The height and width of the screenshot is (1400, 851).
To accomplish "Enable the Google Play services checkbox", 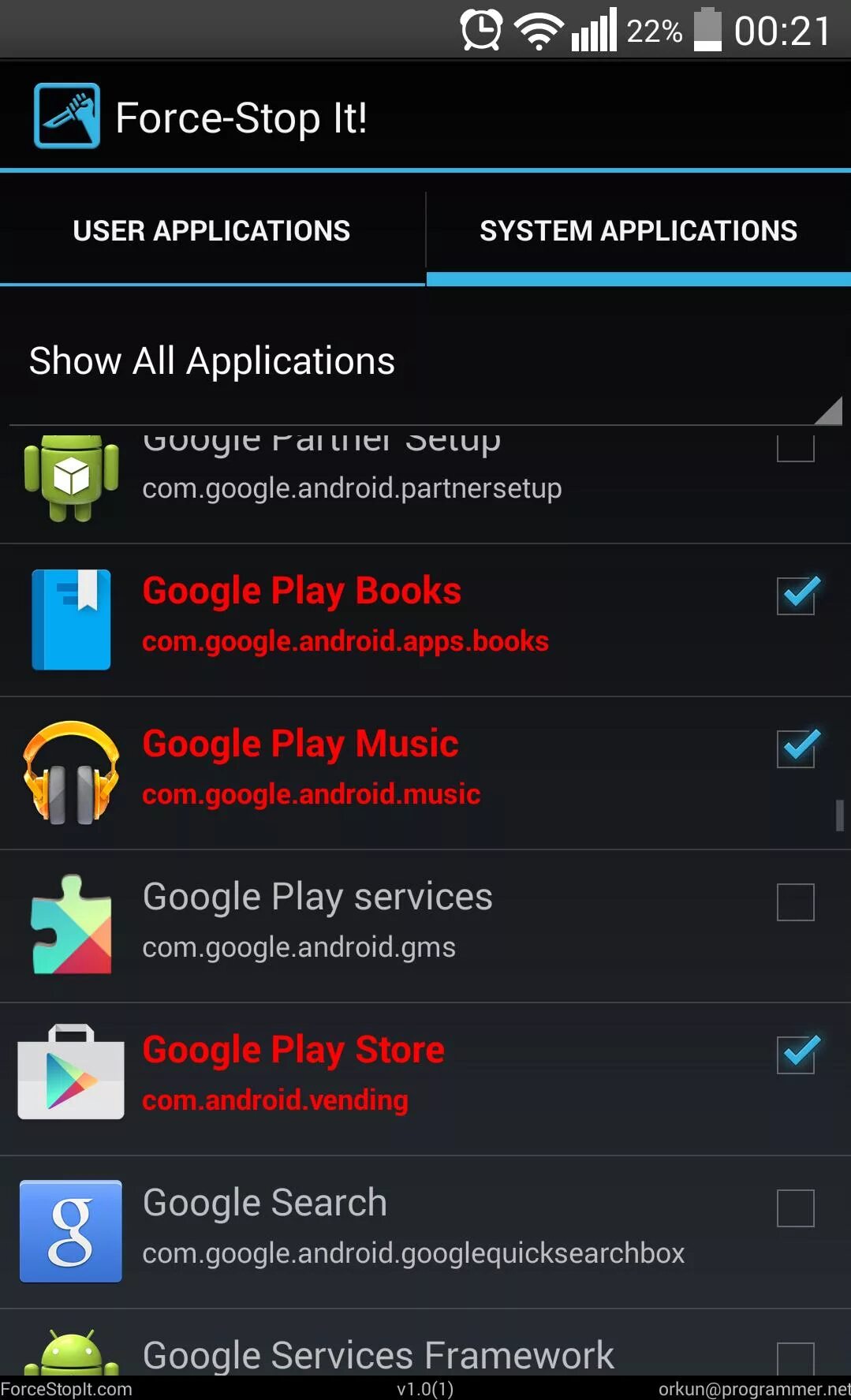I will point(796,903).
